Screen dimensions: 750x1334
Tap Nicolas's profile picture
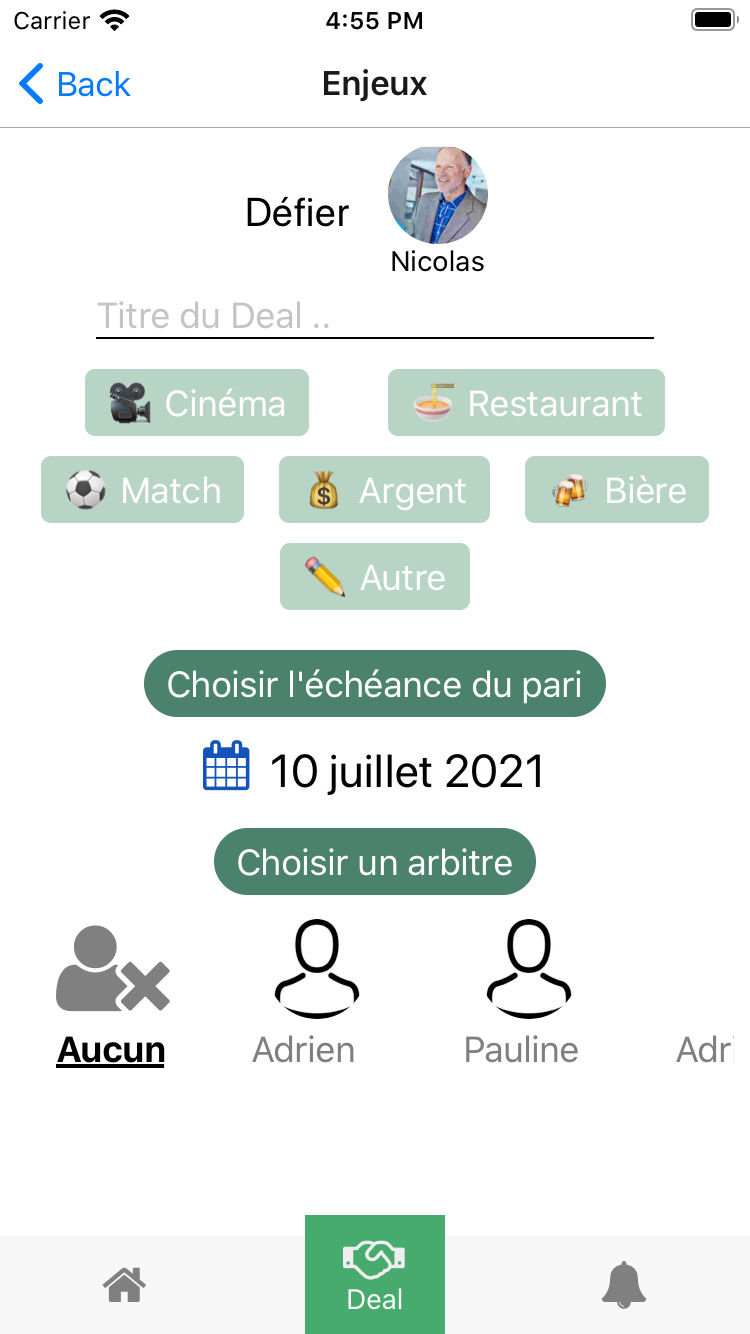pos(438,196)
